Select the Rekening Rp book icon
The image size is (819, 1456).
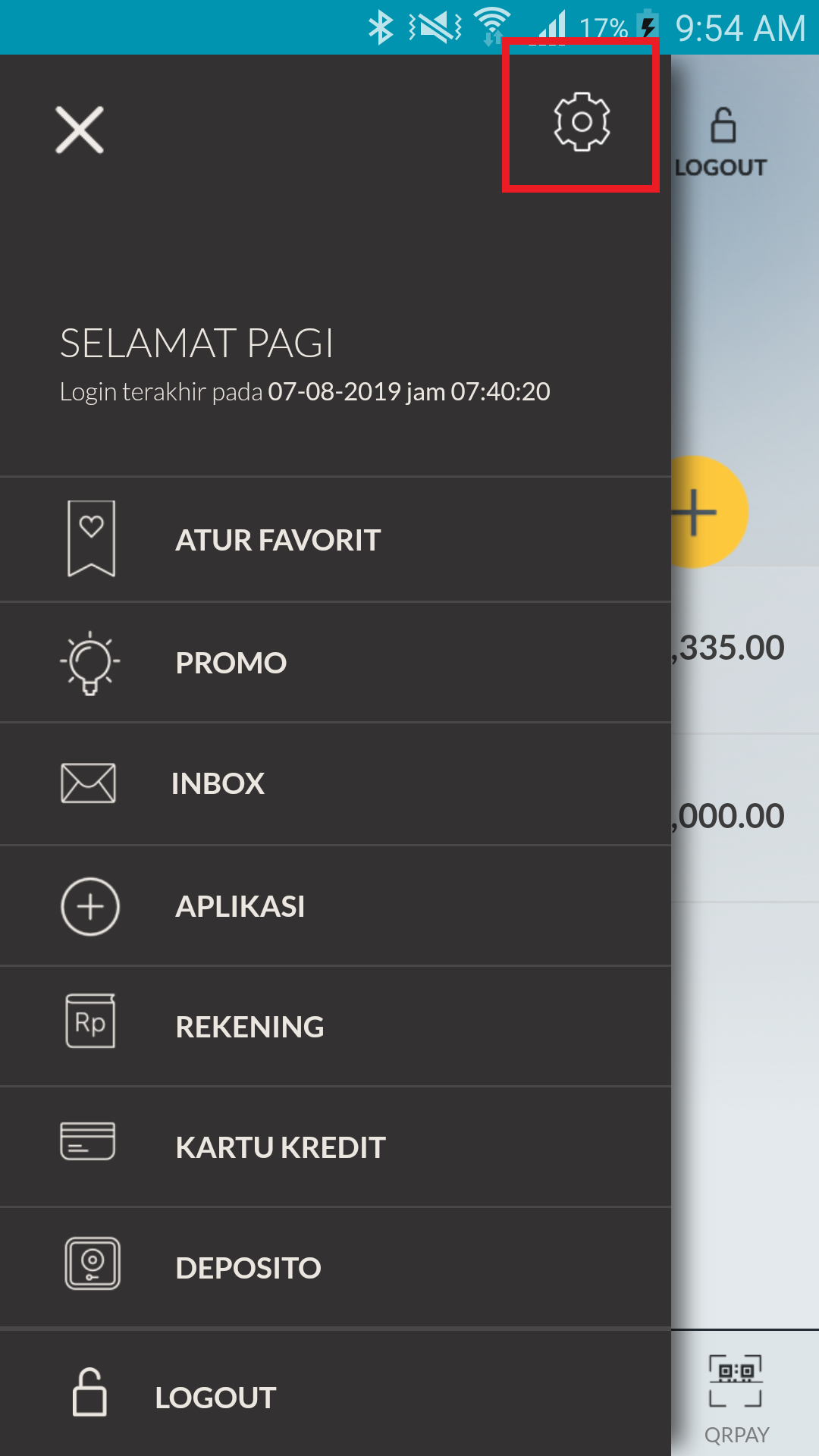click(x=89, y=1022)
